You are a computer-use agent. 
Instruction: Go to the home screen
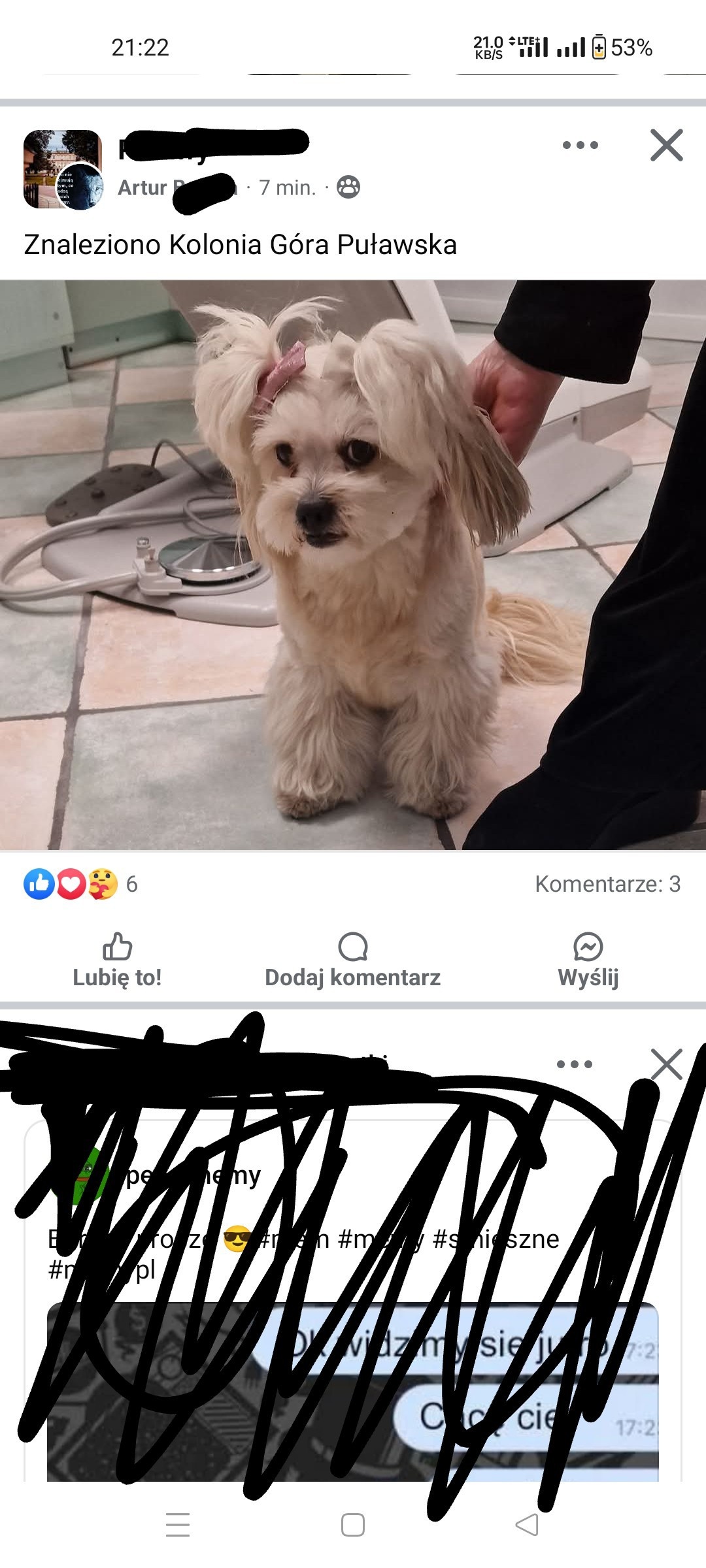(353, 1525)
